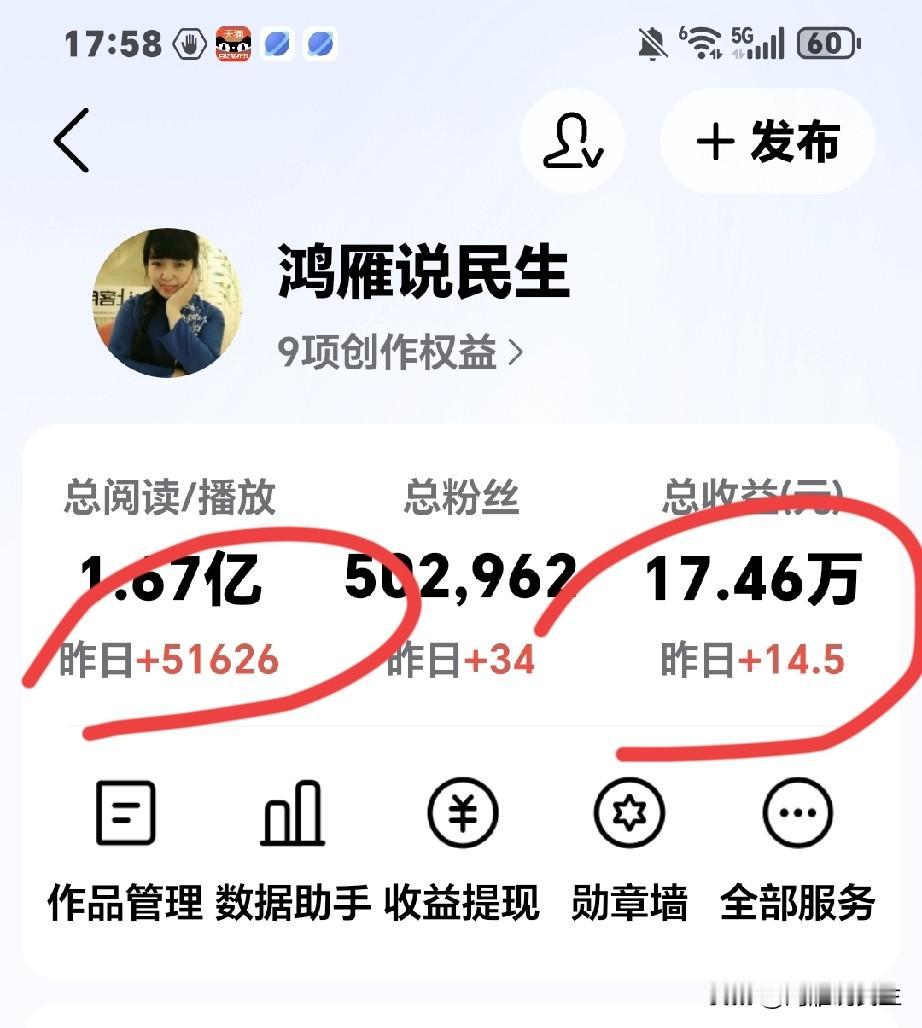Open the 9项创作权益 link

coord(390,349)
